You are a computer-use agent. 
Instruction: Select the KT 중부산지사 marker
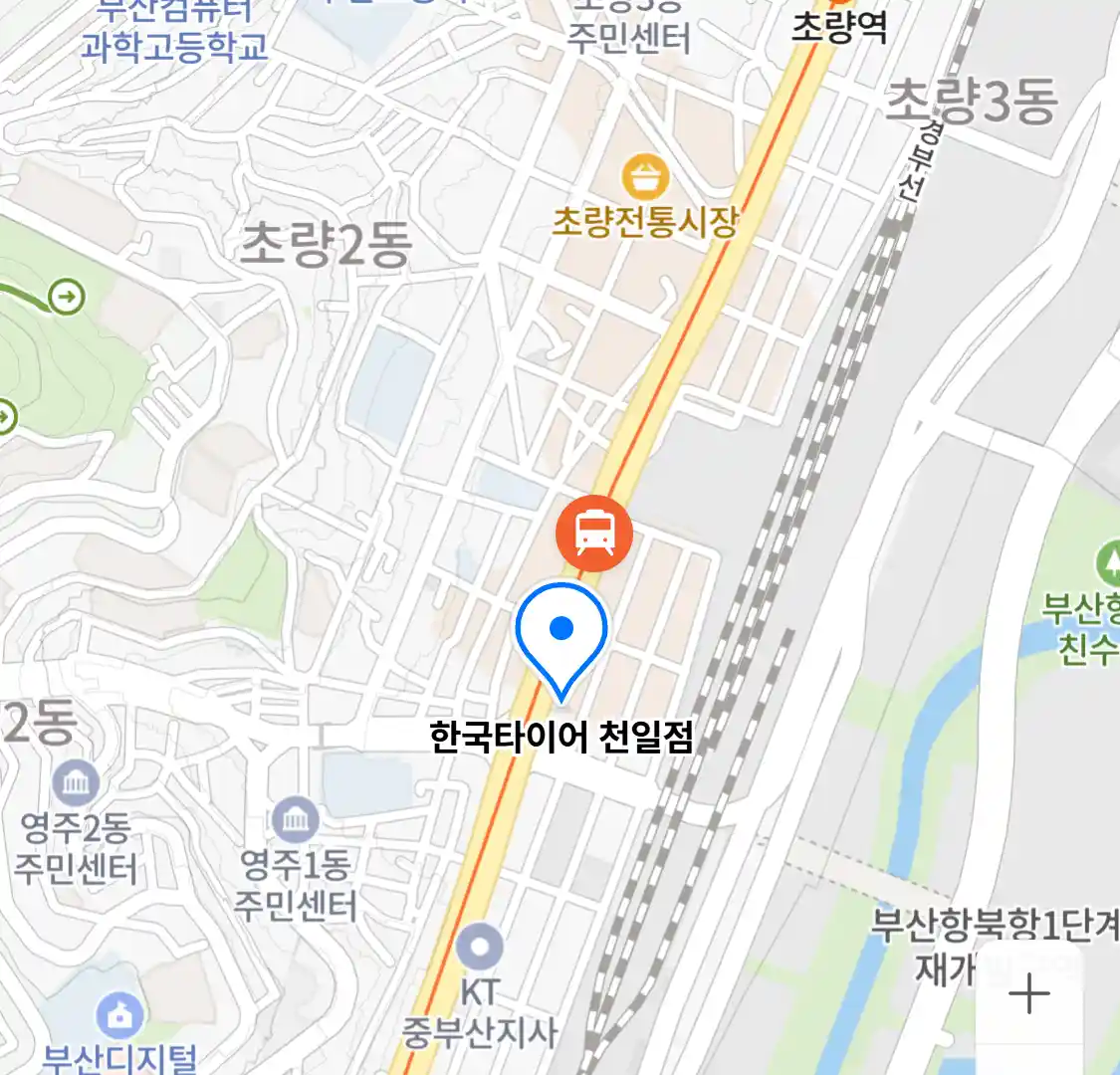click(480, 947)
